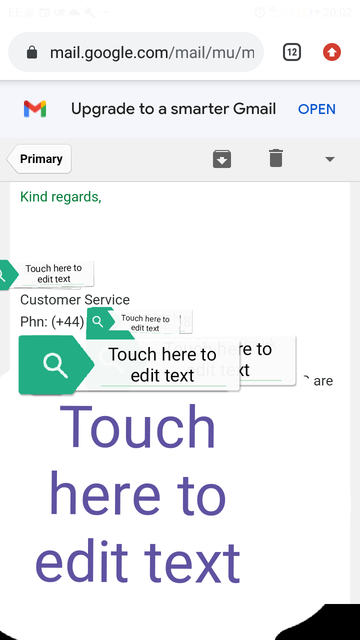Go back to the Primary inbox
The width and height of the screenshot is (360, 640).
pos(39,159)
